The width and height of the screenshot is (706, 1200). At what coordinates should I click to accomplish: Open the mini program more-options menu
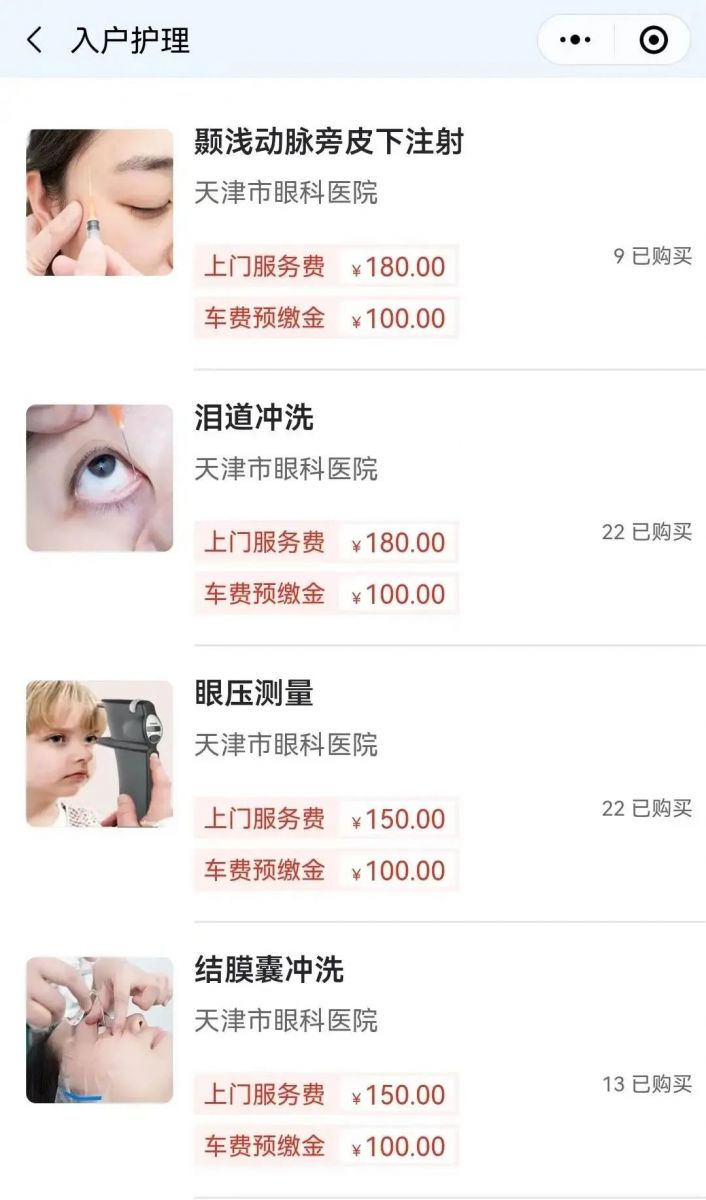coord(575,41)
